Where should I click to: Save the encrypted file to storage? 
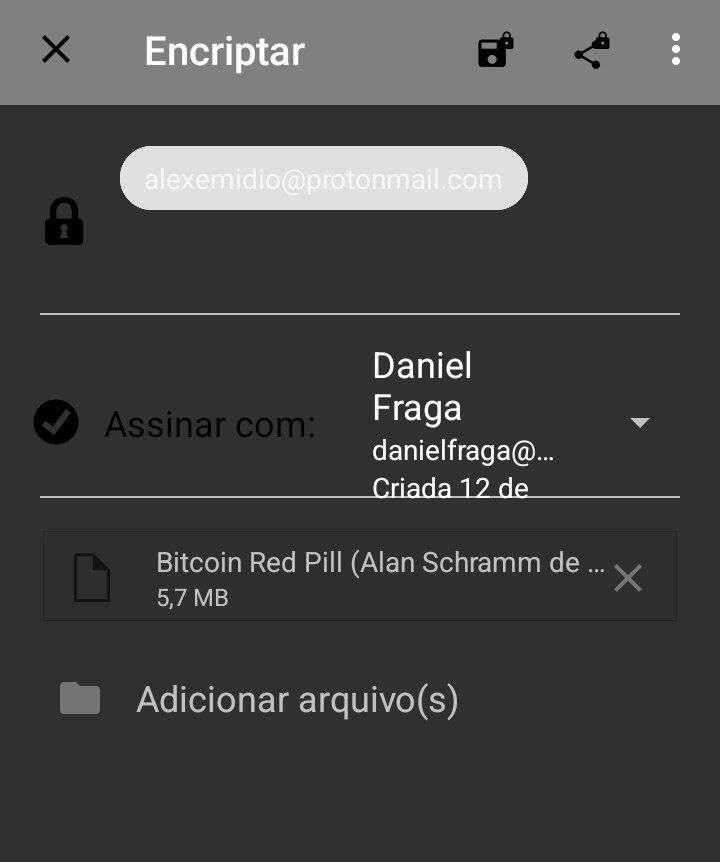pos(495,50)
